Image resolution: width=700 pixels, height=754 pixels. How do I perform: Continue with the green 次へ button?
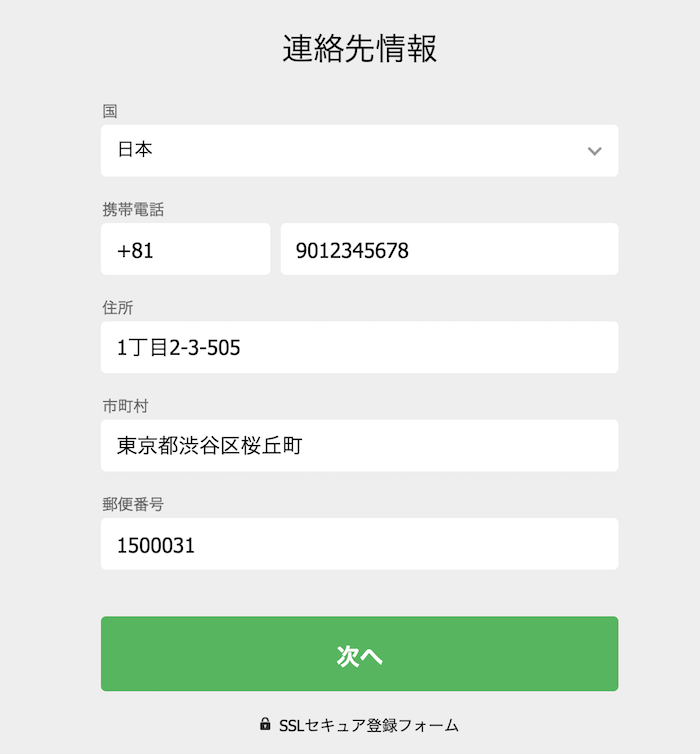click(359, 654)
